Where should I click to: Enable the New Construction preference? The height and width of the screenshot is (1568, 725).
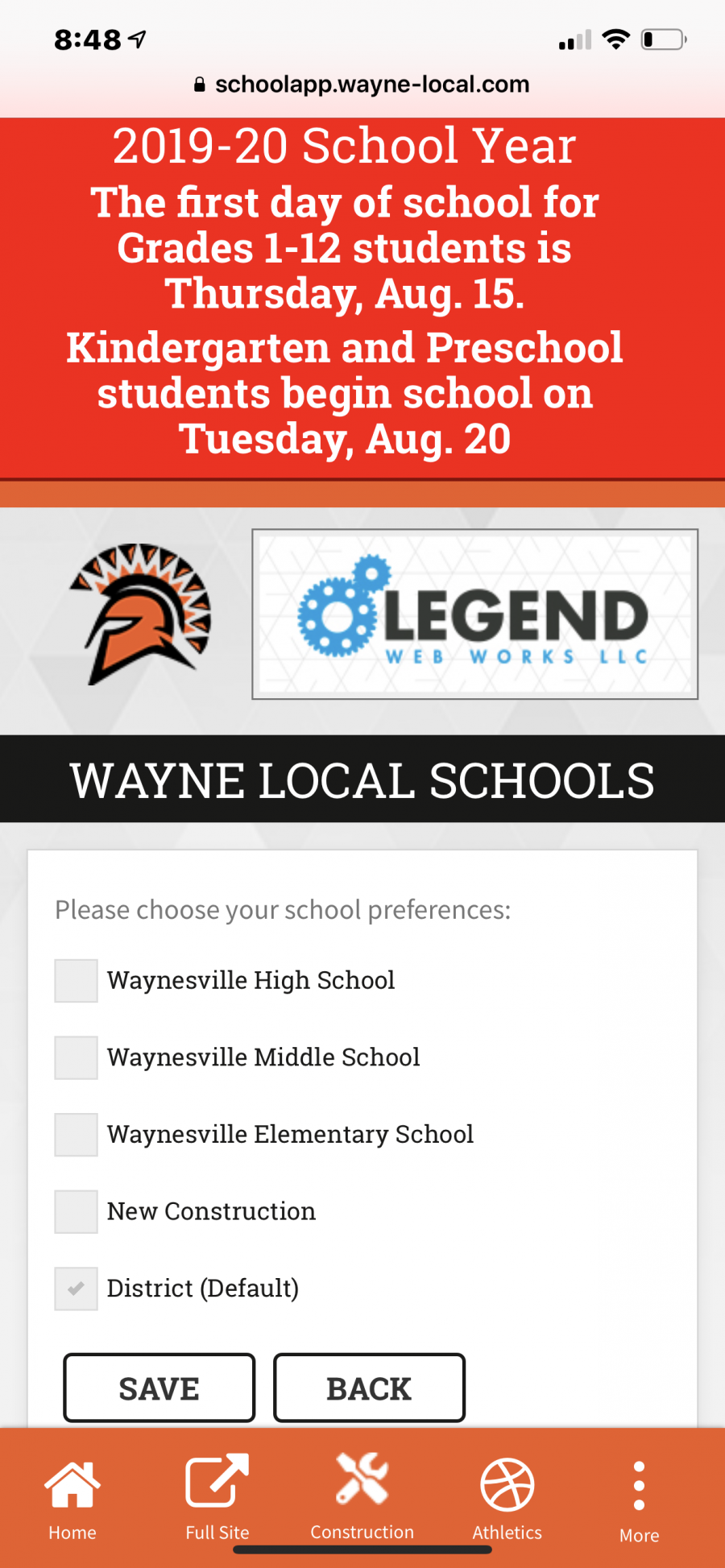pos(77,1212)
